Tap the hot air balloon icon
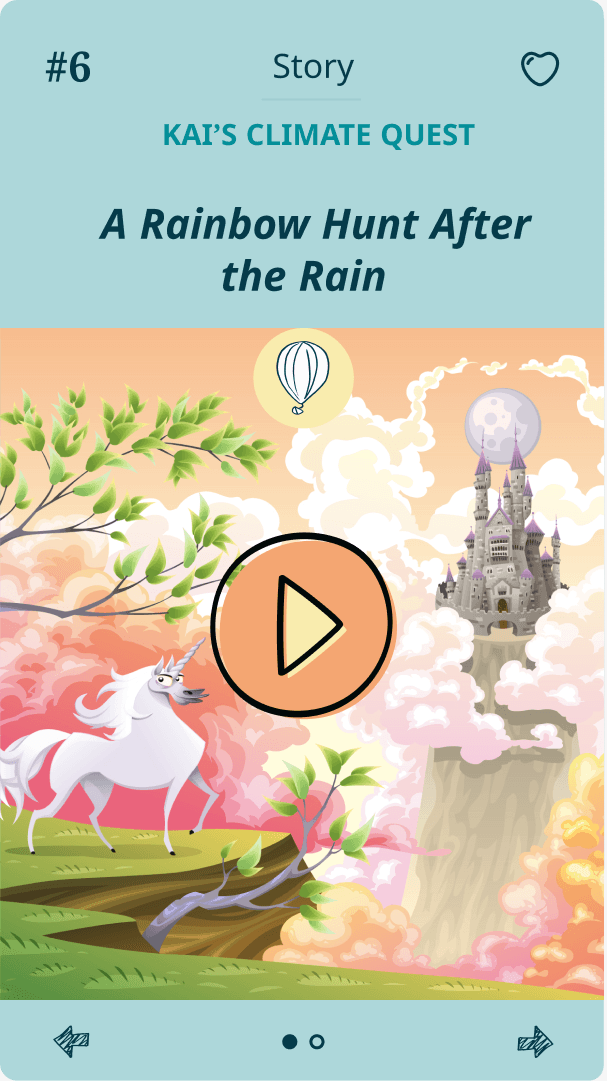The image size is (607, 1081). (303, 377)
